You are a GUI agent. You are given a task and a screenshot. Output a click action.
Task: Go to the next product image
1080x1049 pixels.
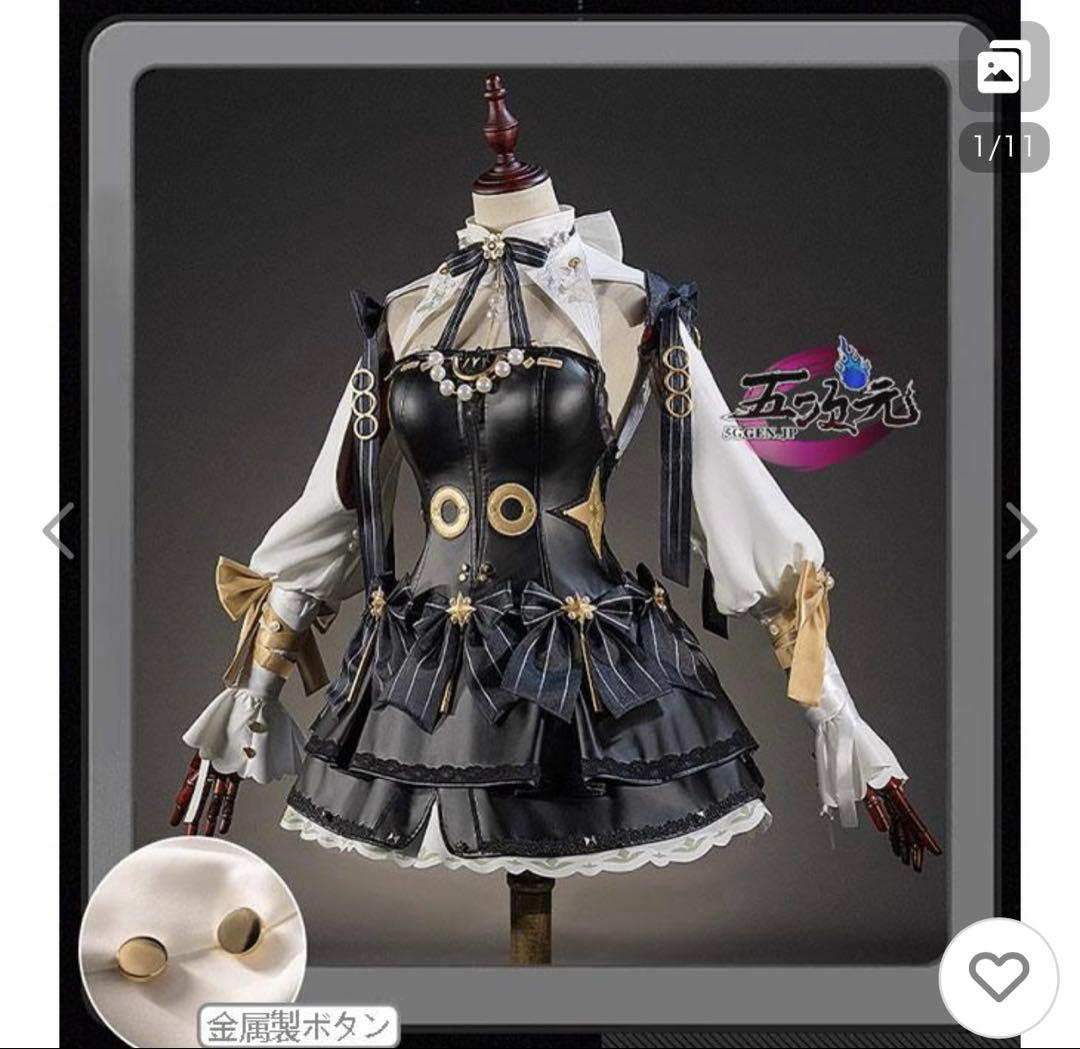[x=1020, y=531]
